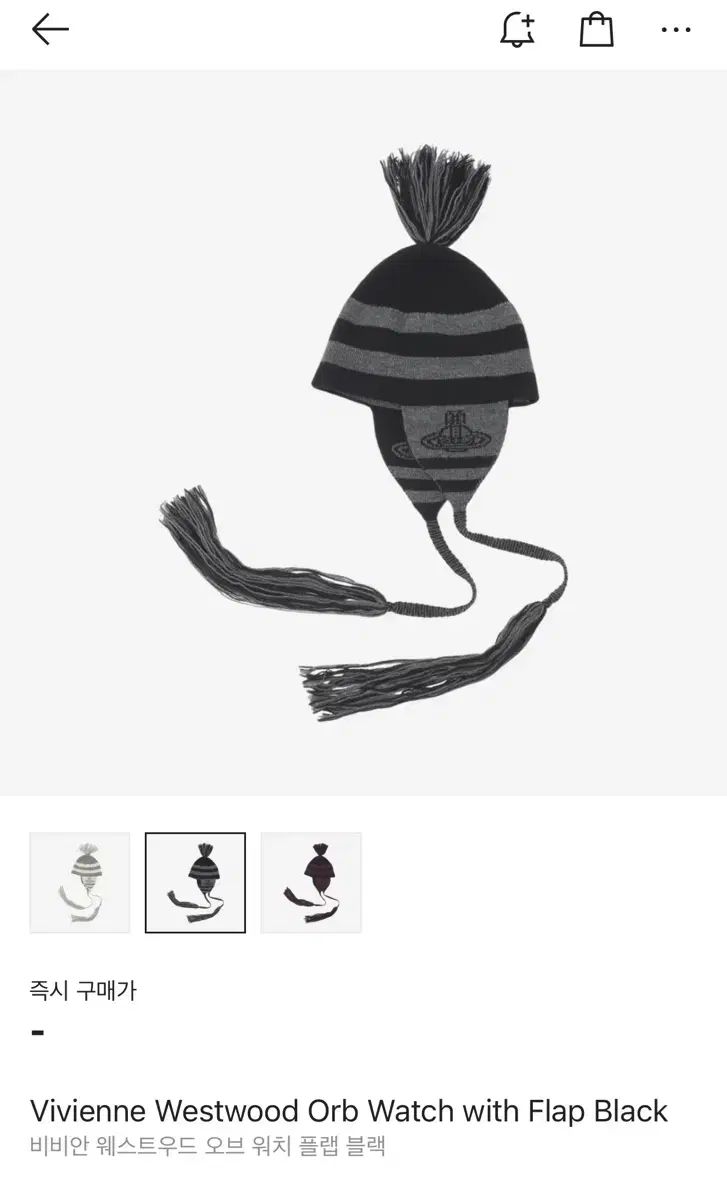Open the shopping bag

point(597,30)
